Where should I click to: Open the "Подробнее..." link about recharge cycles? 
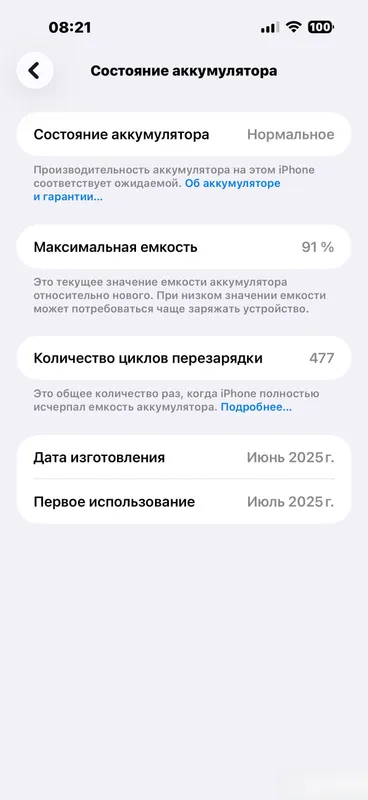pyautogui.click(x=256, y=407)
